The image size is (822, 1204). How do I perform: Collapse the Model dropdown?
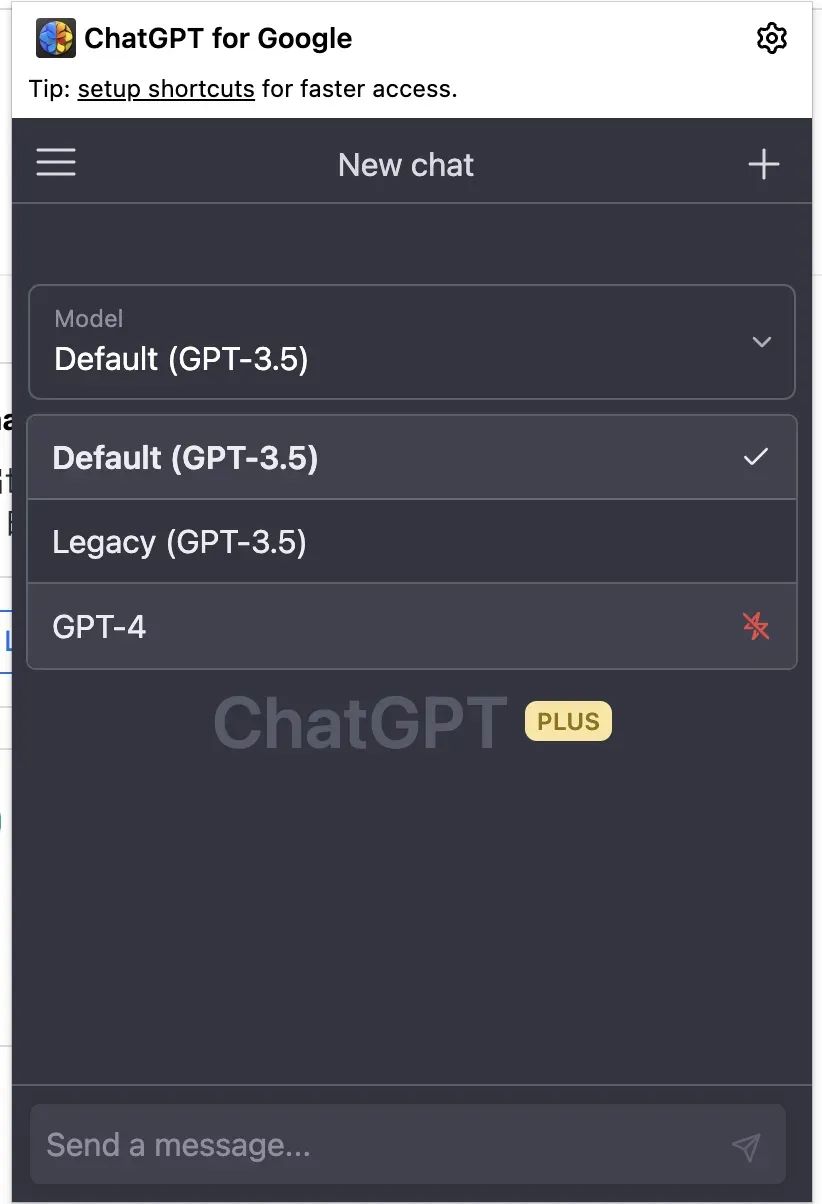pos(761,342)
